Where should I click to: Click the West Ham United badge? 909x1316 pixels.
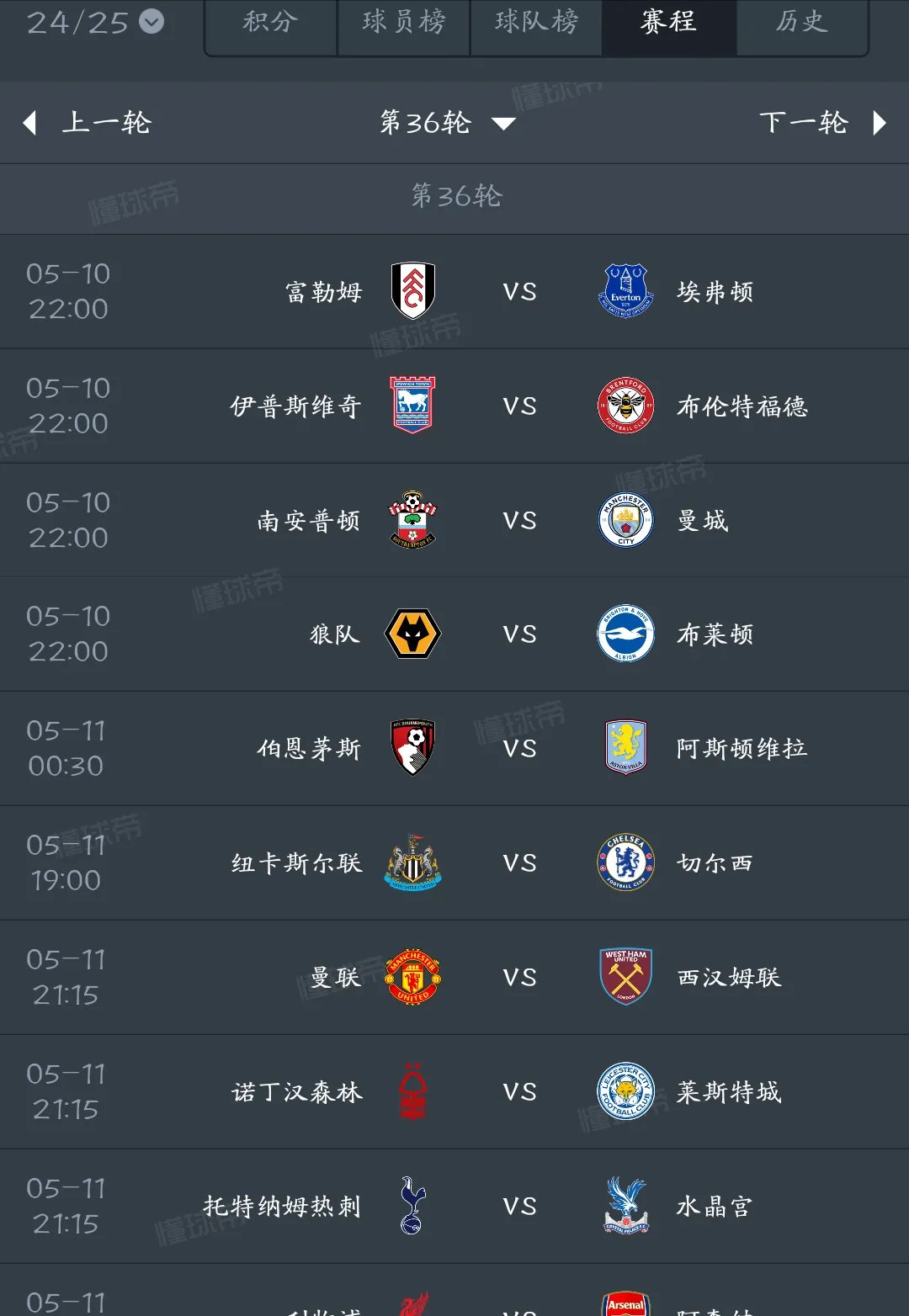(x=625, y=977)
